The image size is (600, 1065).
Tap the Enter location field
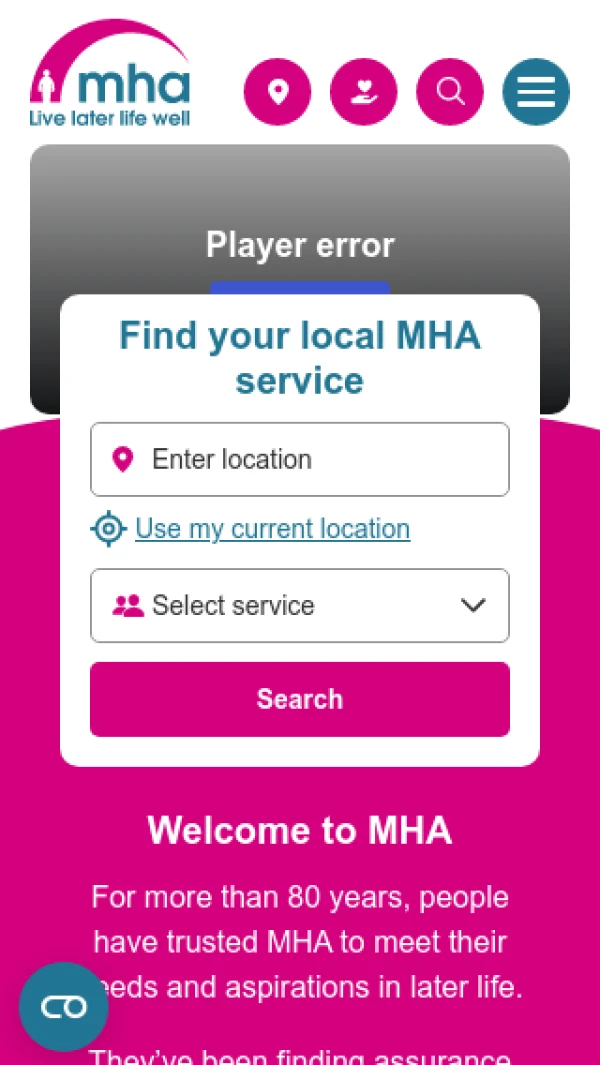(300, 459)
